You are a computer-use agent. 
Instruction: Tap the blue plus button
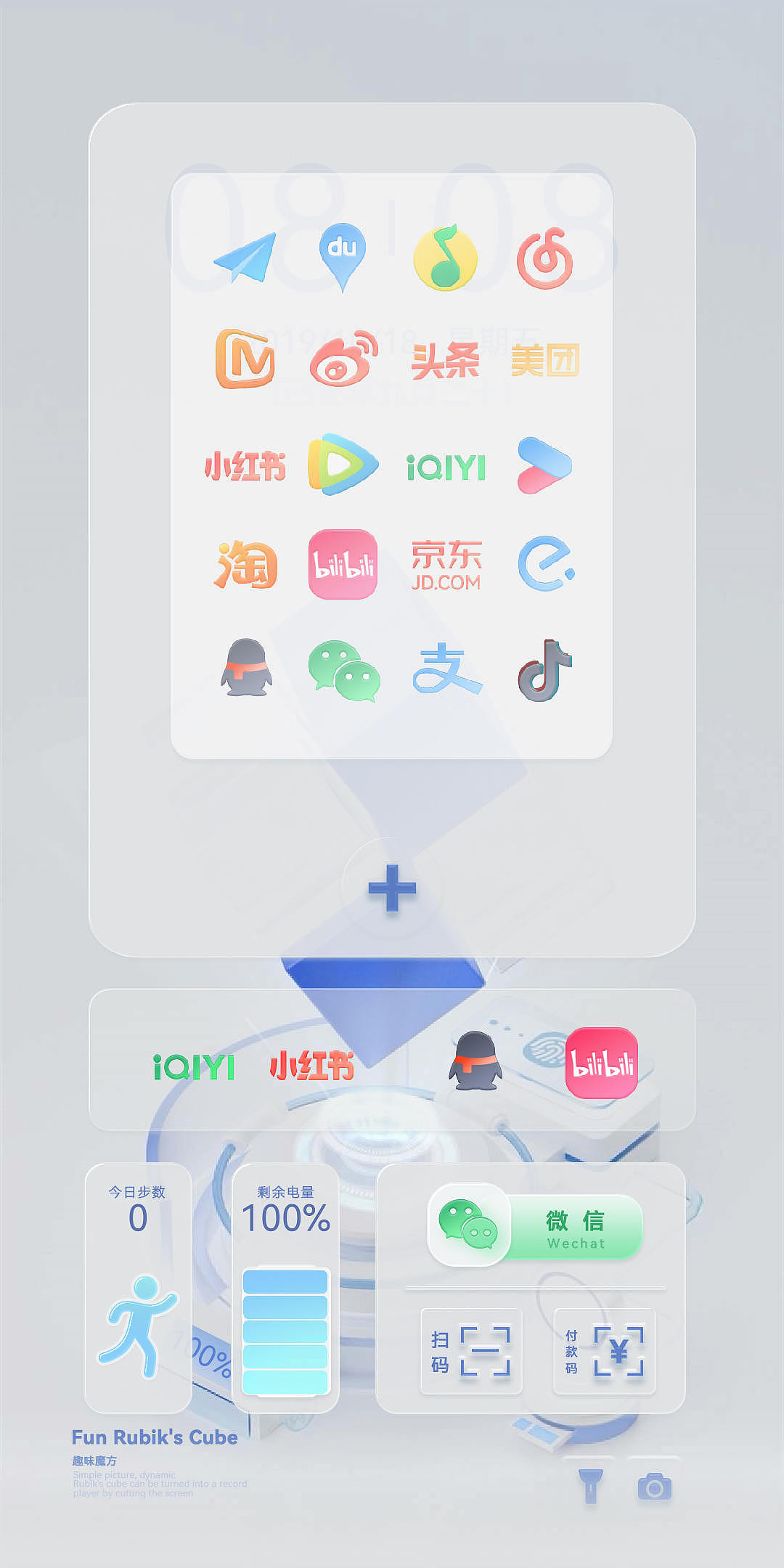(392, 888)
